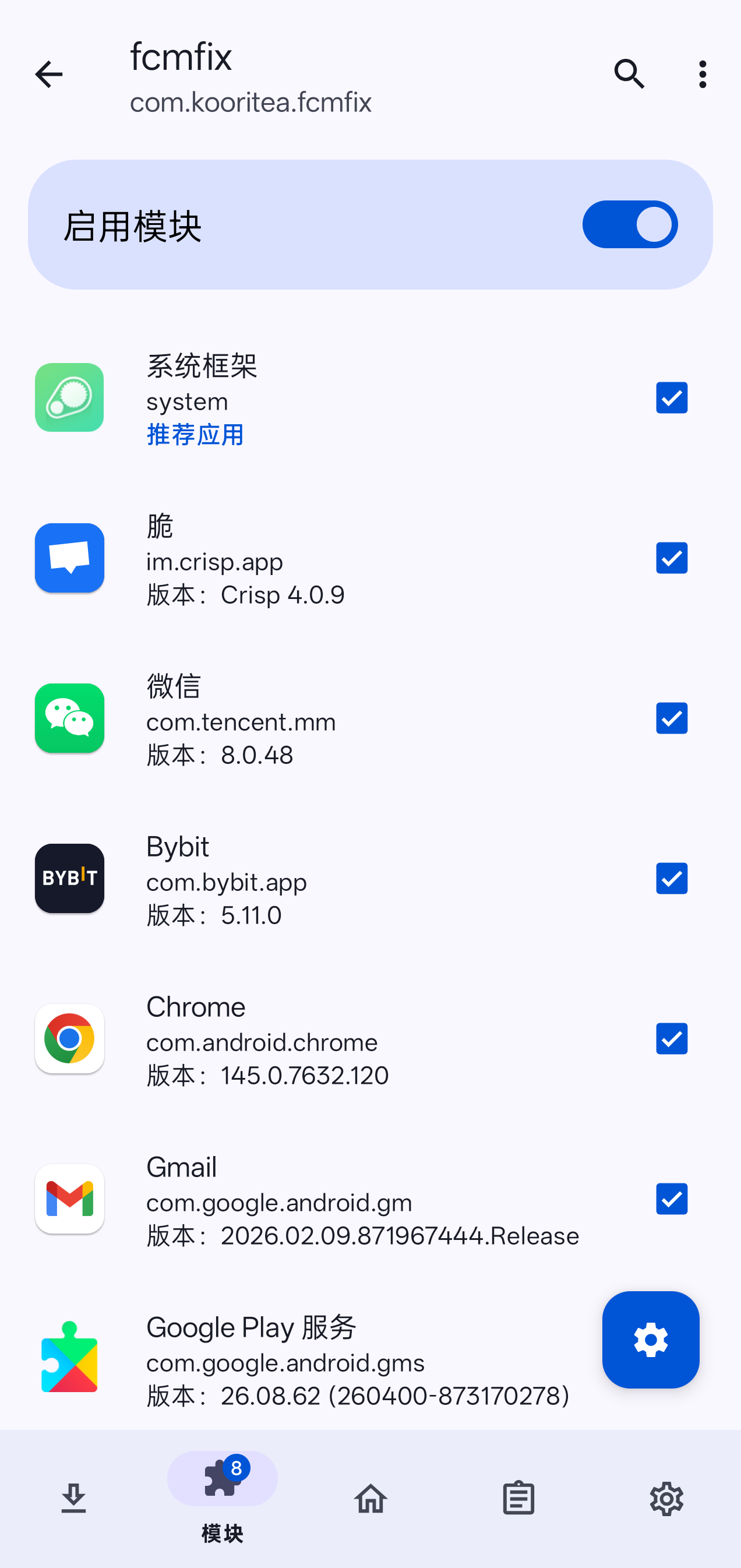Open the three-dot overflow menu
The image size is (741, 1568).
click(702, 74)
